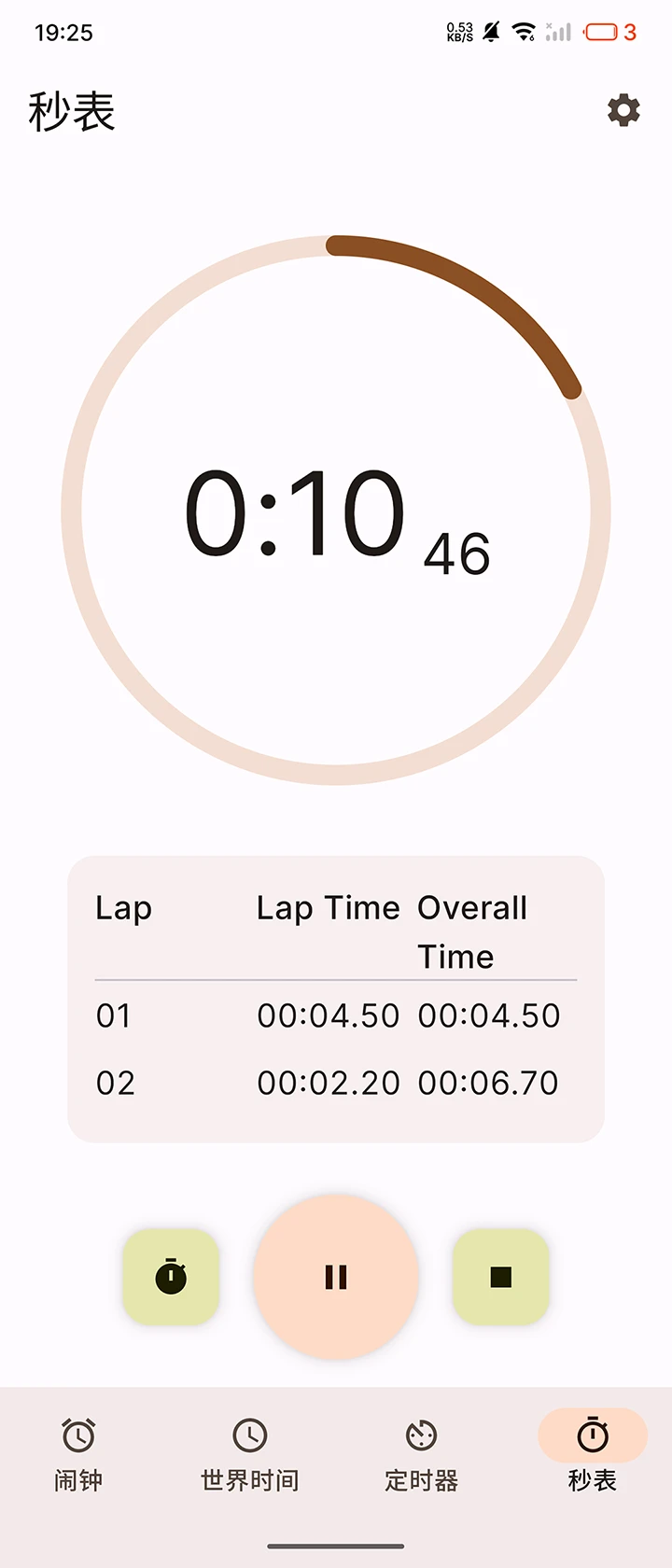Pause the running stopwatch

336,1276
